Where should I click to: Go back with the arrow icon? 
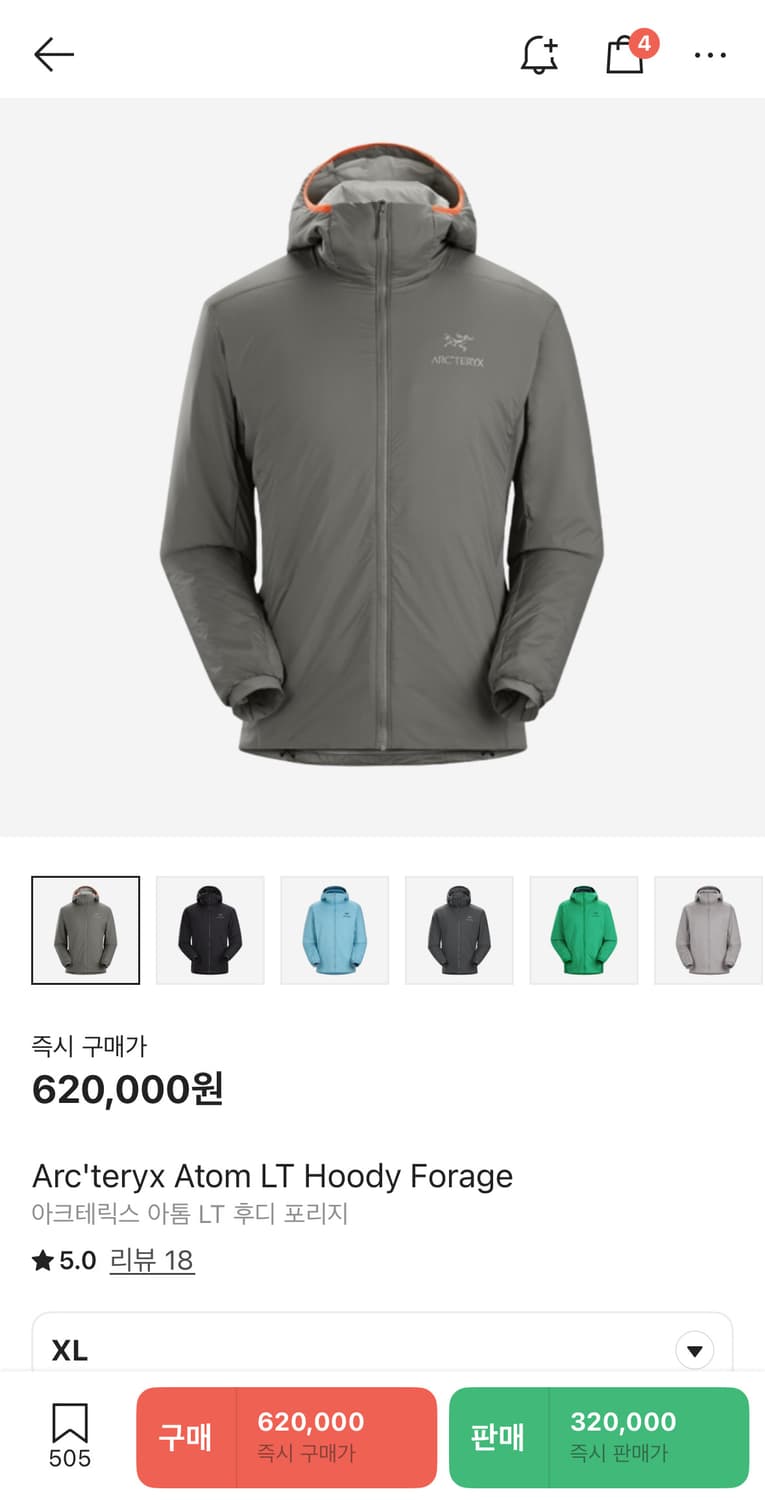coord(54,54)
